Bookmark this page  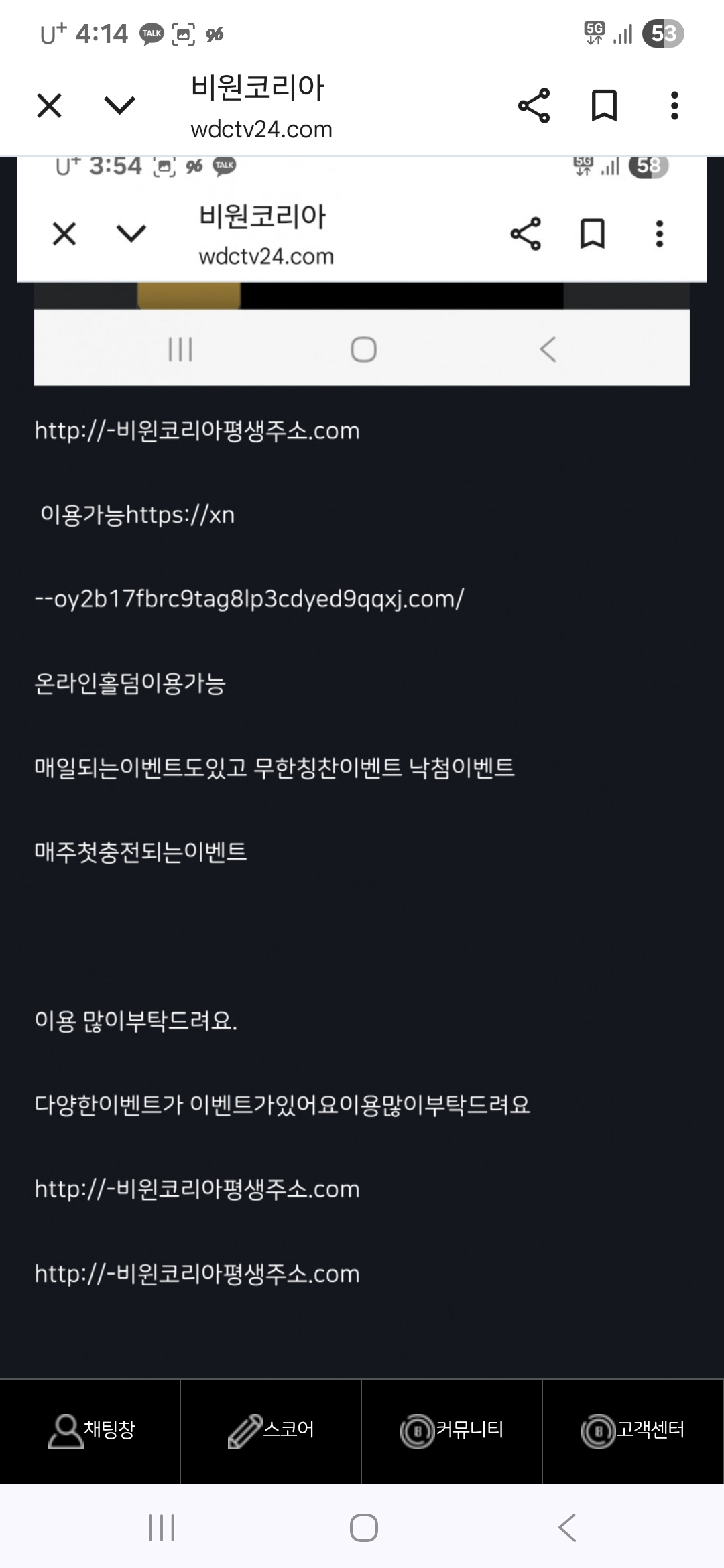pos(604,105)
